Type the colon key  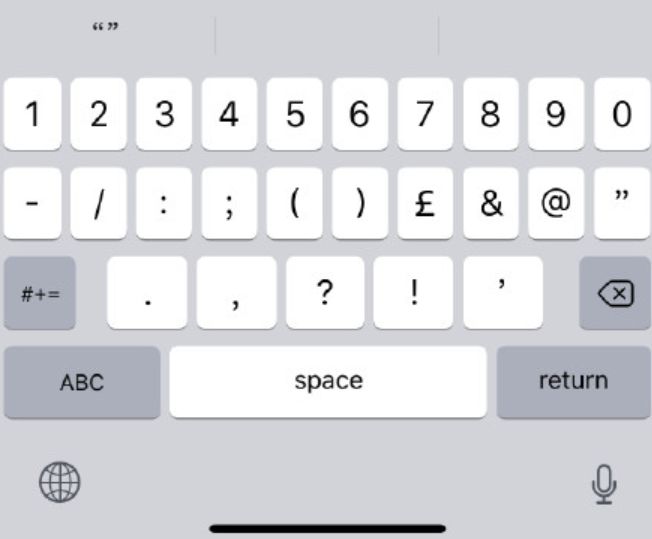164,203
